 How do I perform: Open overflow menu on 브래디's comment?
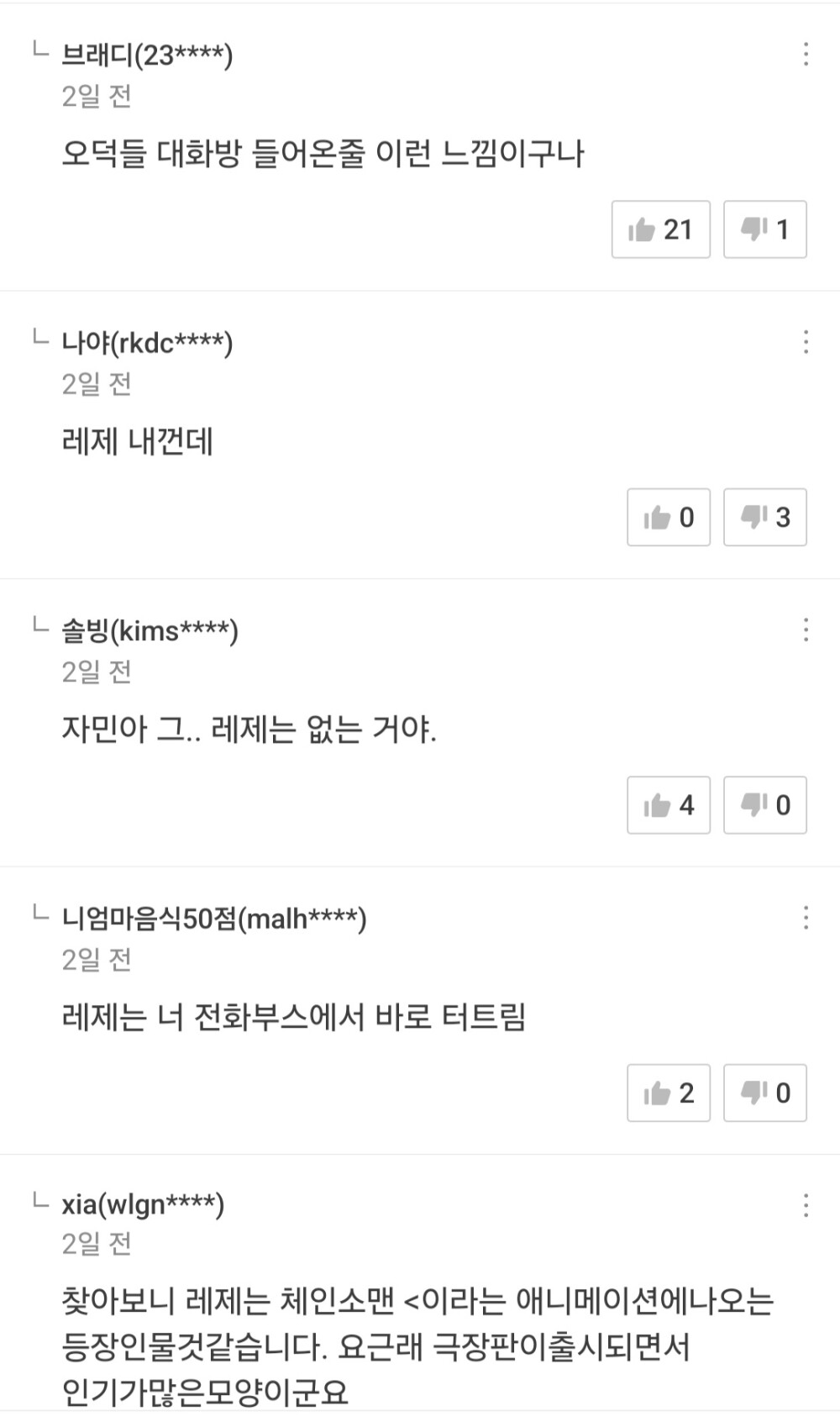pyautogui.click(x=806, y=55)
